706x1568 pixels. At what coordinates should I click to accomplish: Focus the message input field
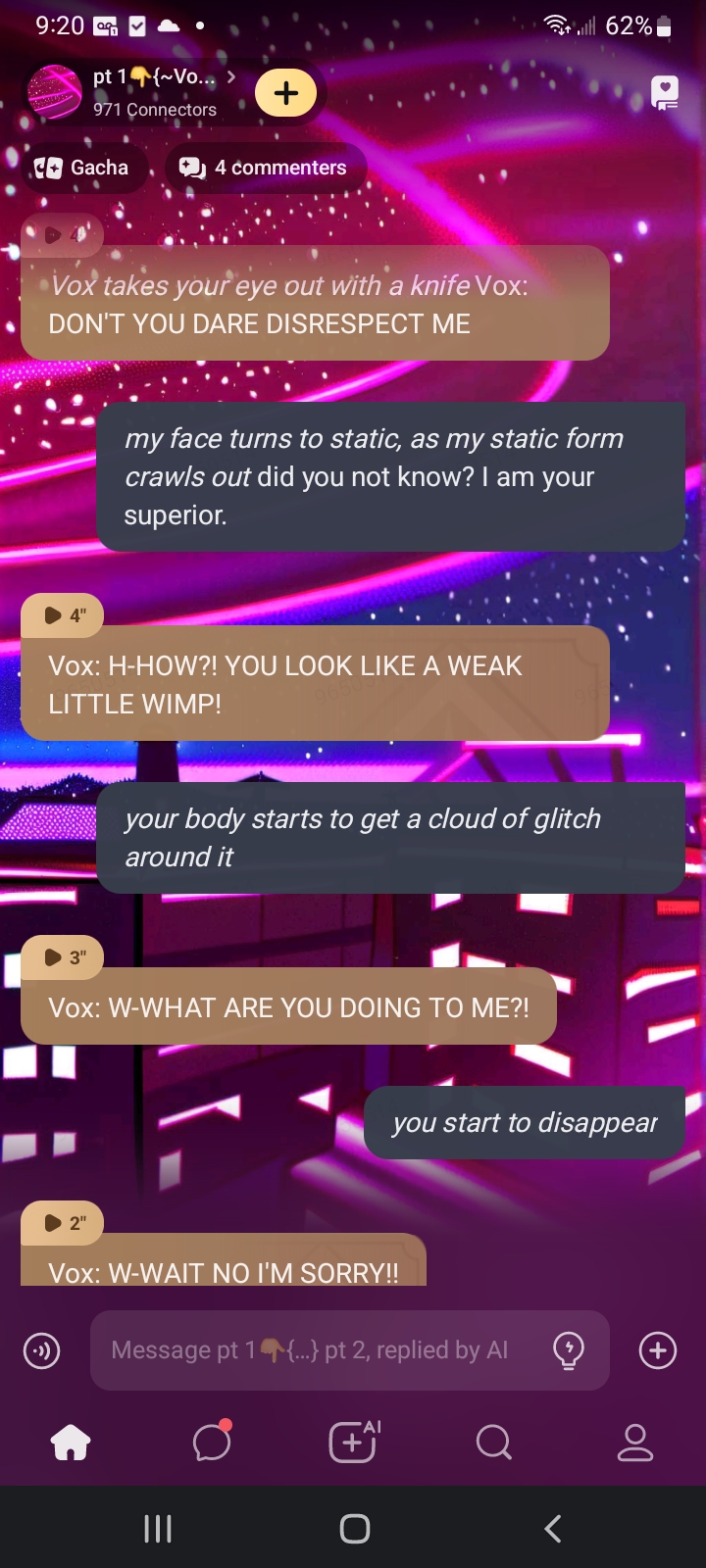[x=324, y=1350]
